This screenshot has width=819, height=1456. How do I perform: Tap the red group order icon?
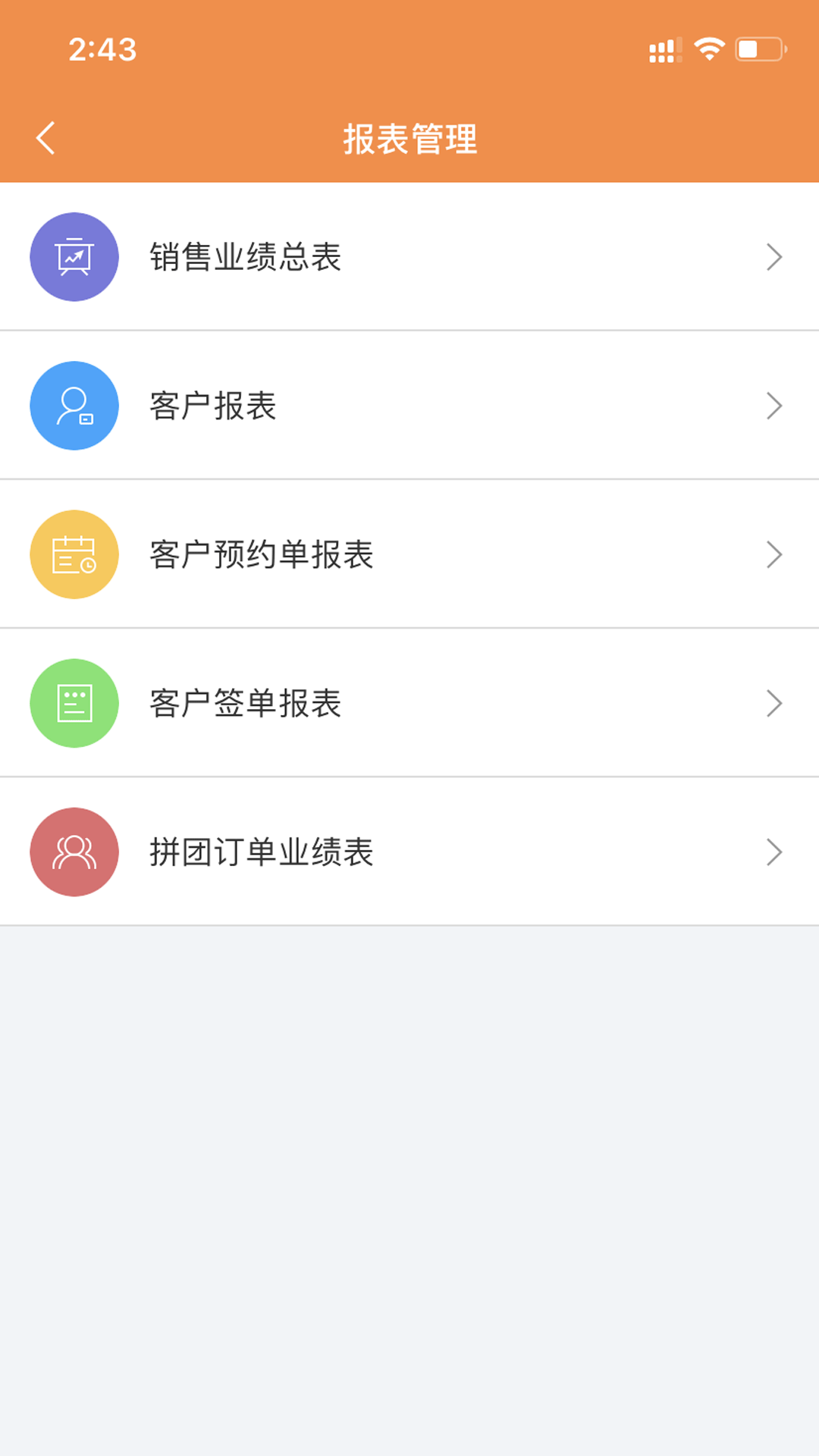(x=74, y=852)
